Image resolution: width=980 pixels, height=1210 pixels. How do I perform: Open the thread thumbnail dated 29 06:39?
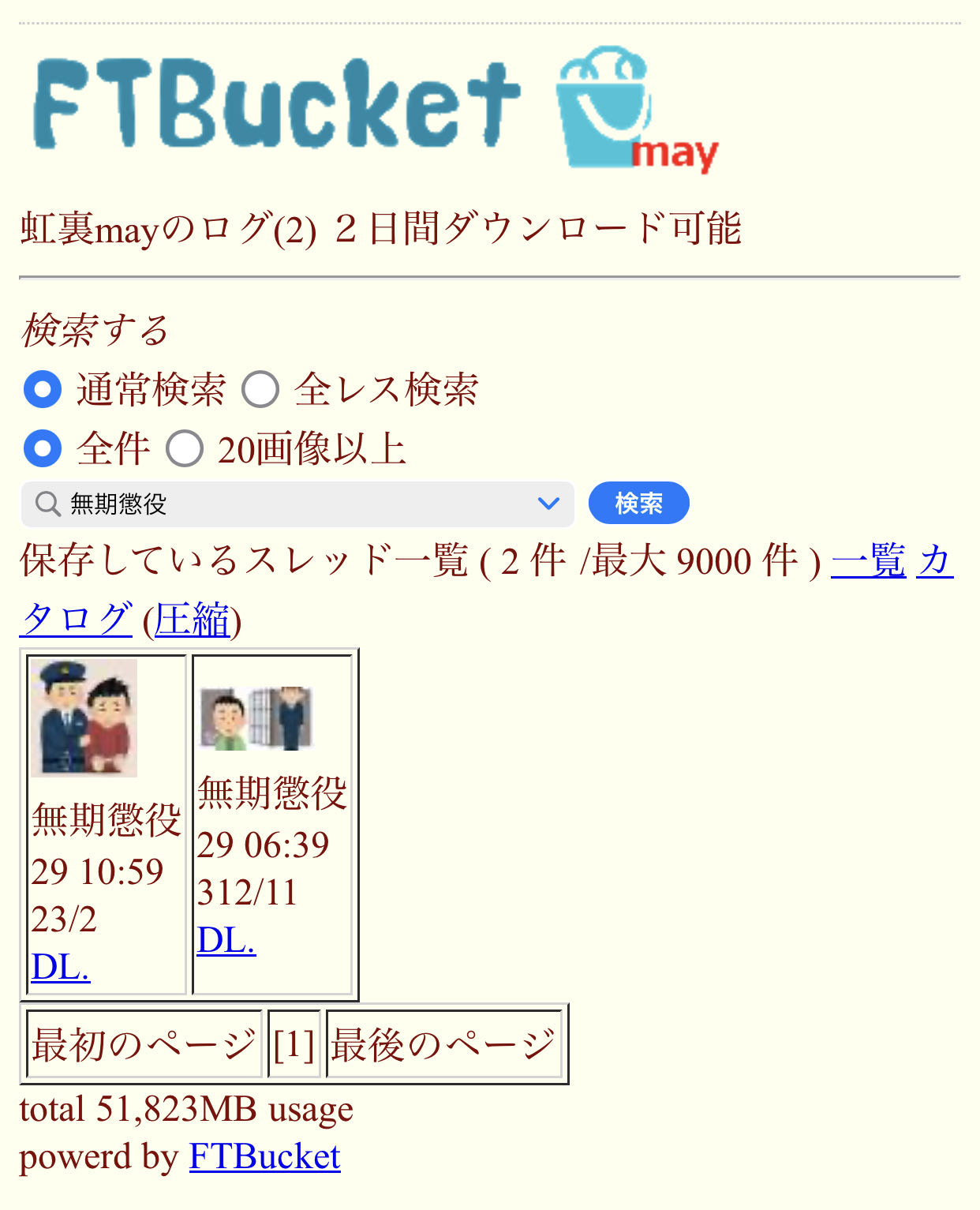click(x=256, y=717)
